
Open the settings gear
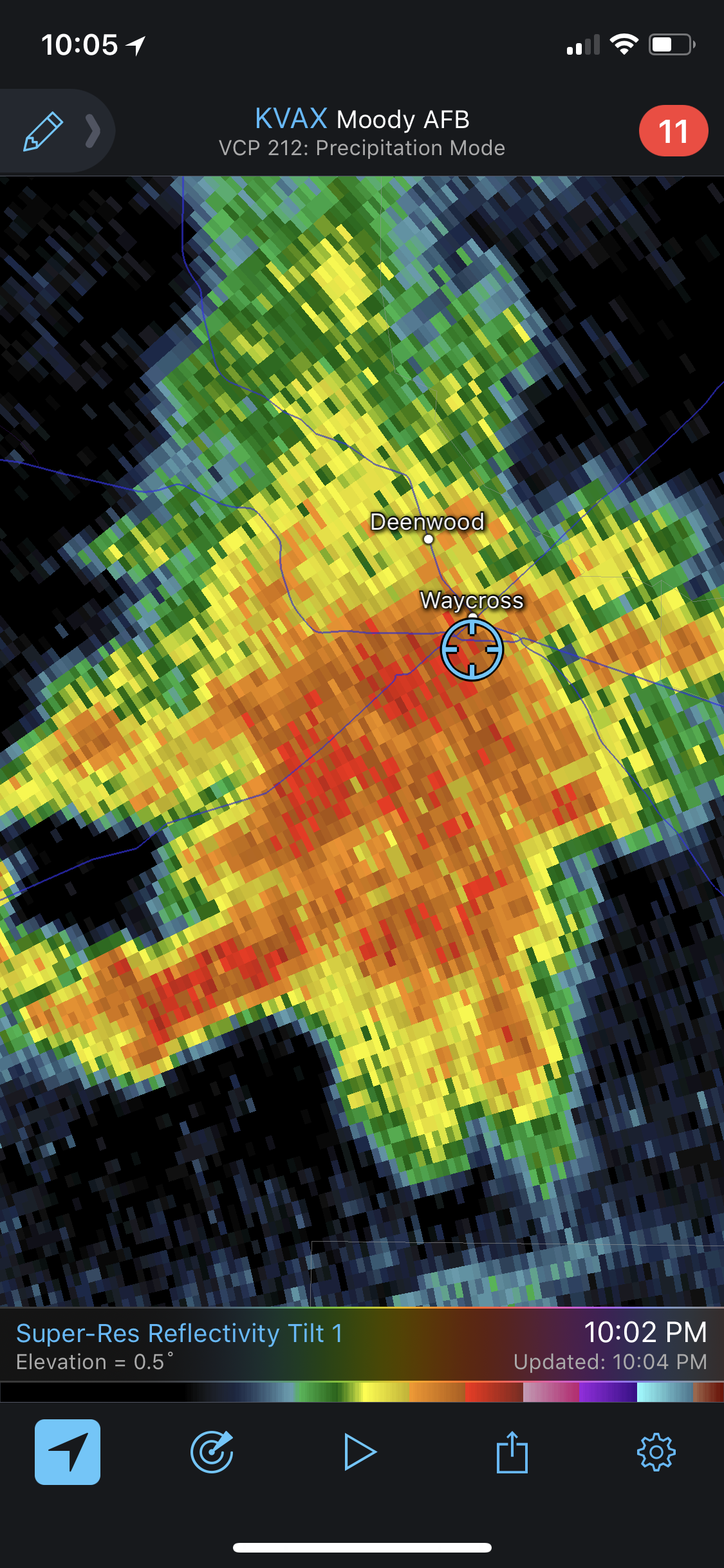click(x=656, y=1452)
